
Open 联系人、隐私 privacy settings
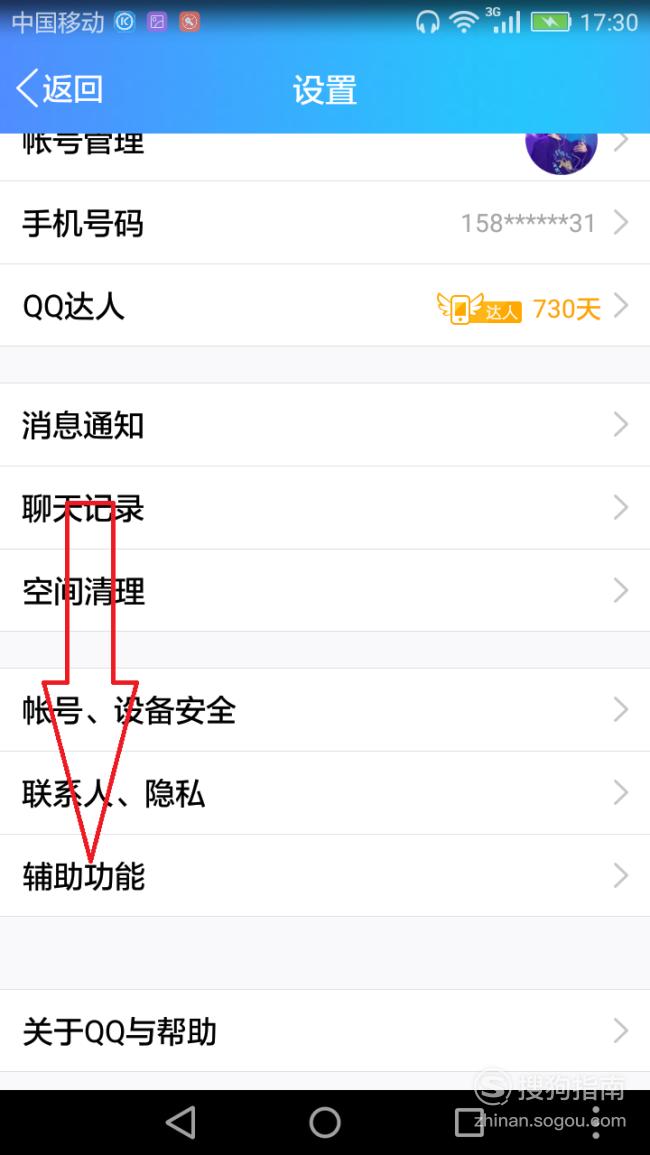325,793
